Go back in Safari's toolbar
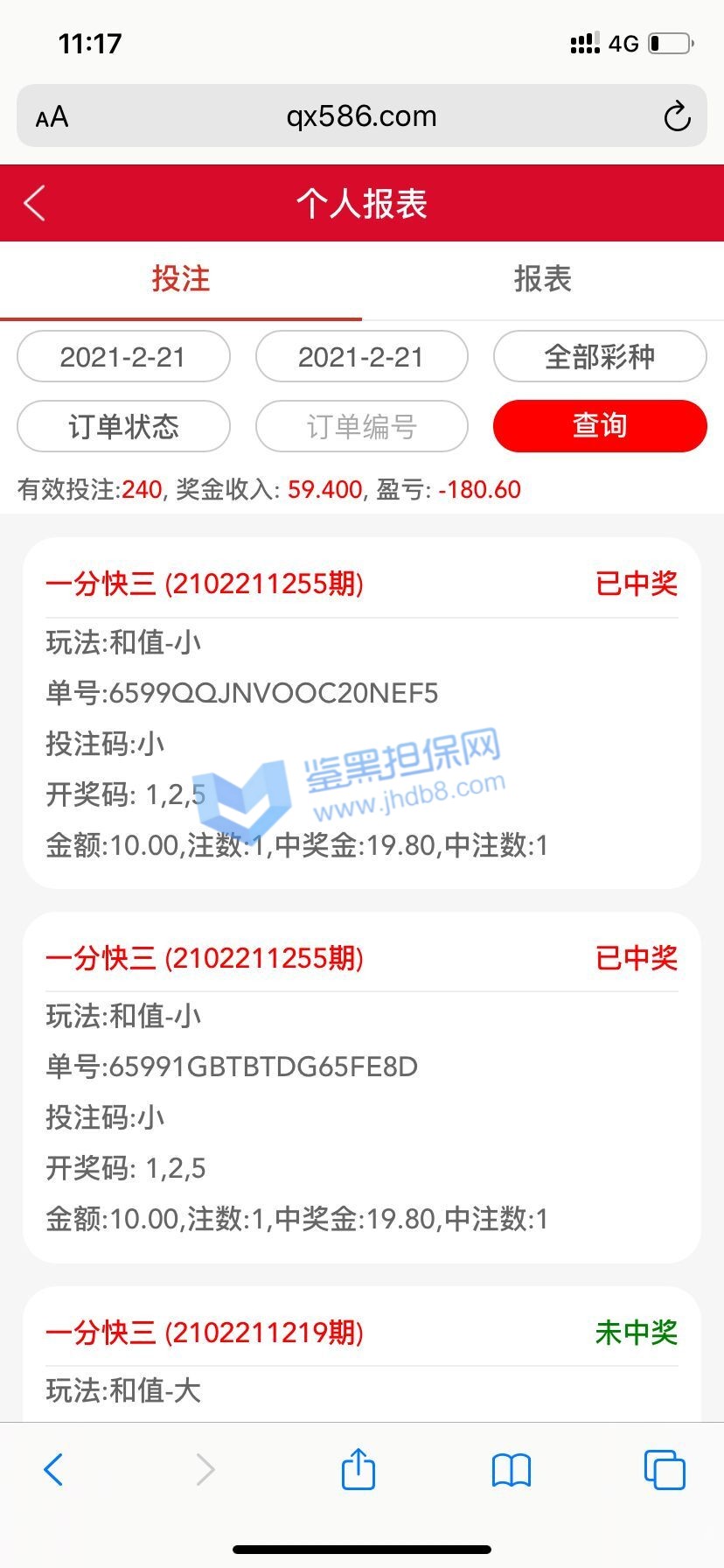 point(53,1469)
